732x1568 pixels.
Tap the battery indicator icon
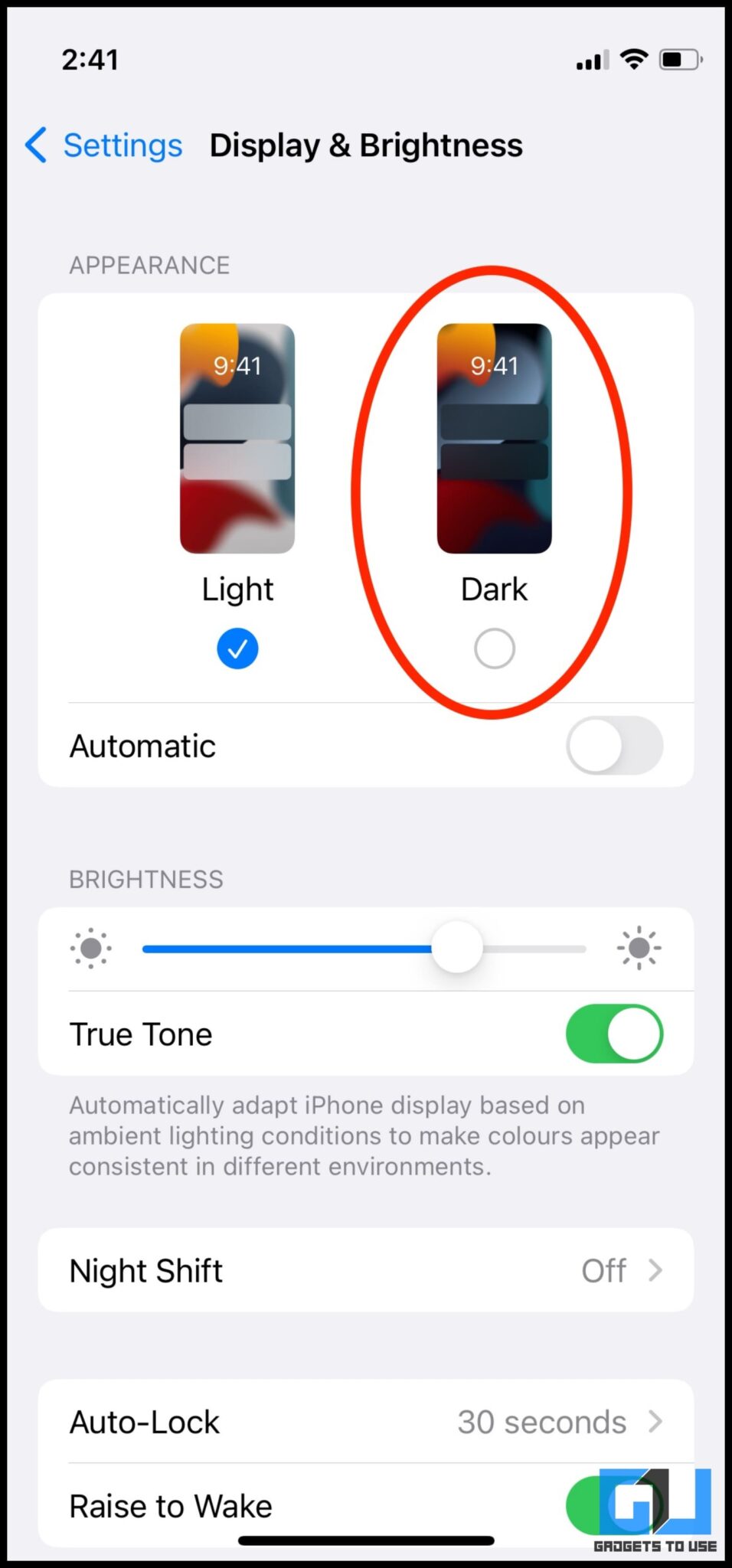pyautogui.click(x=677, y=60)
